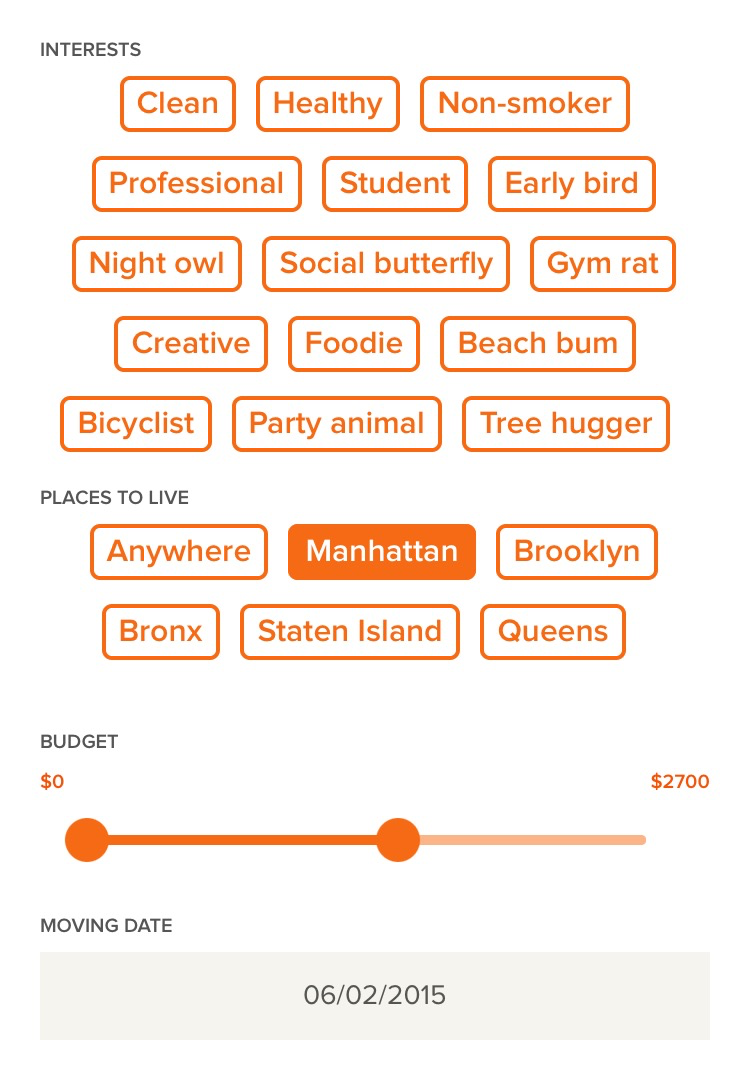This screenshot has height=1076, width=750.
Task: Toggle the Gym rat interest
Action: coord(602,264)
